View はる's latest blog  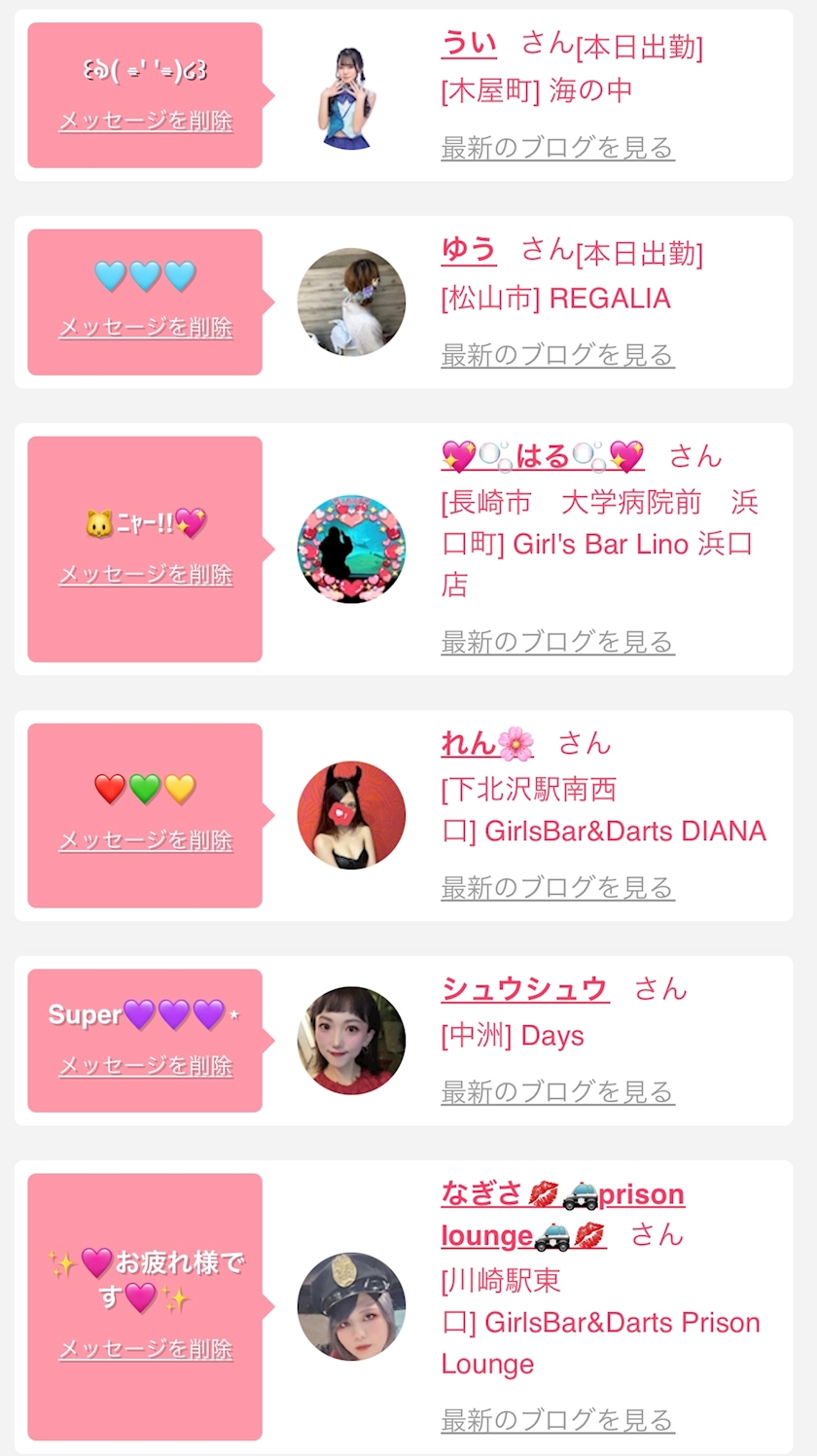(557, 642)
